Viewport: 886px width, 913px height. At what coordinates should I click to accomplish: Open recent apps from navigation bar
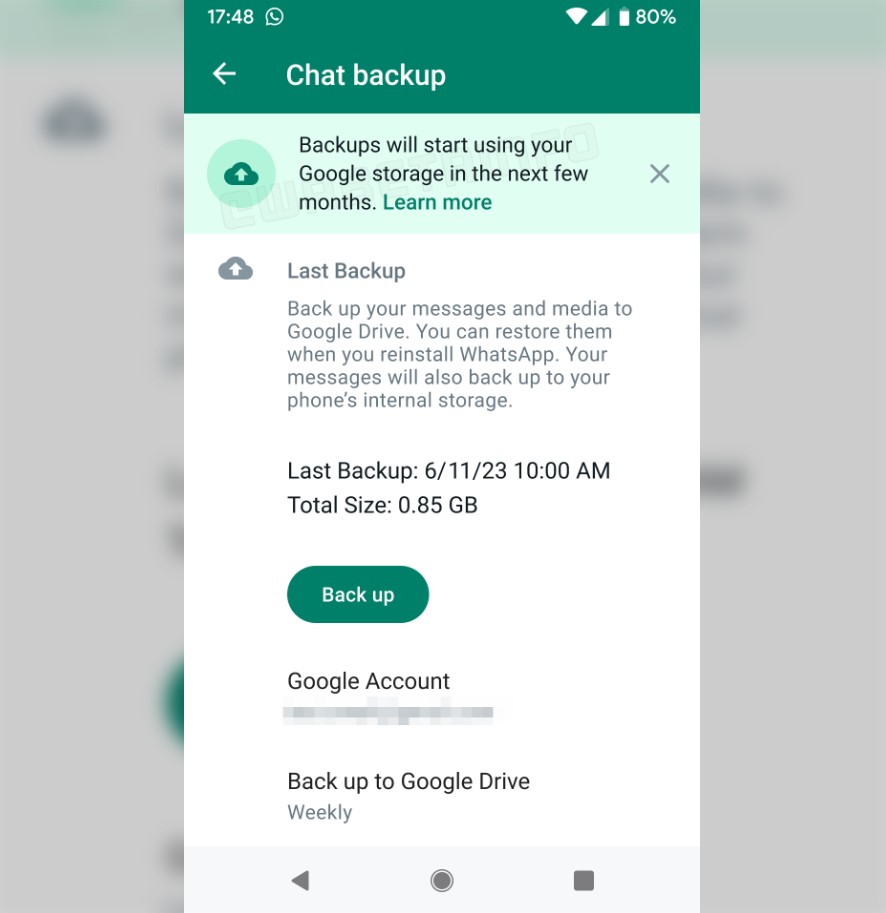pyautogui.click(x=584, y=880)
